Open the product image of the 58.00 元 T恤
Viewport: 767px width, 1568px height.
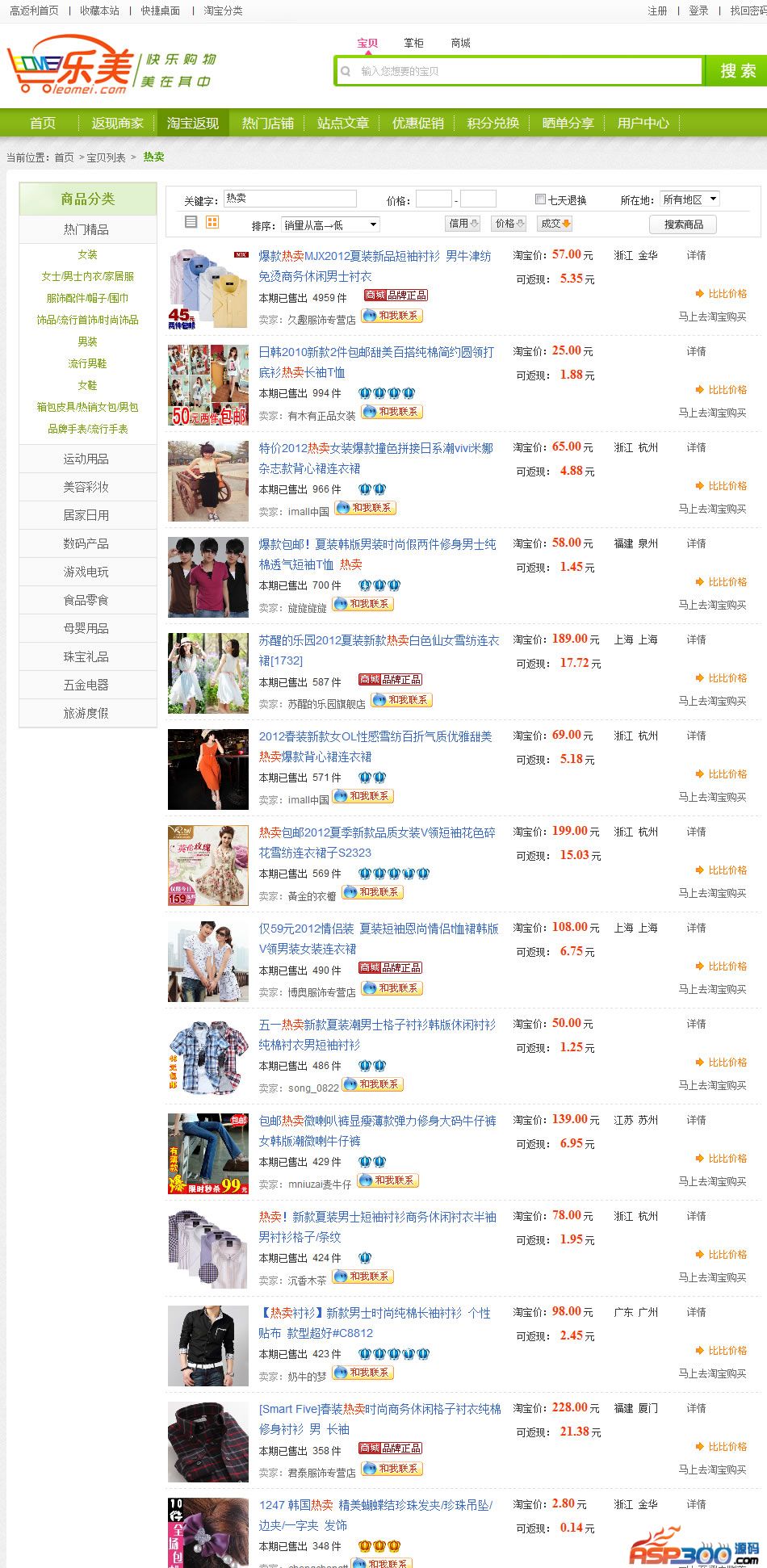pos(207,576)
